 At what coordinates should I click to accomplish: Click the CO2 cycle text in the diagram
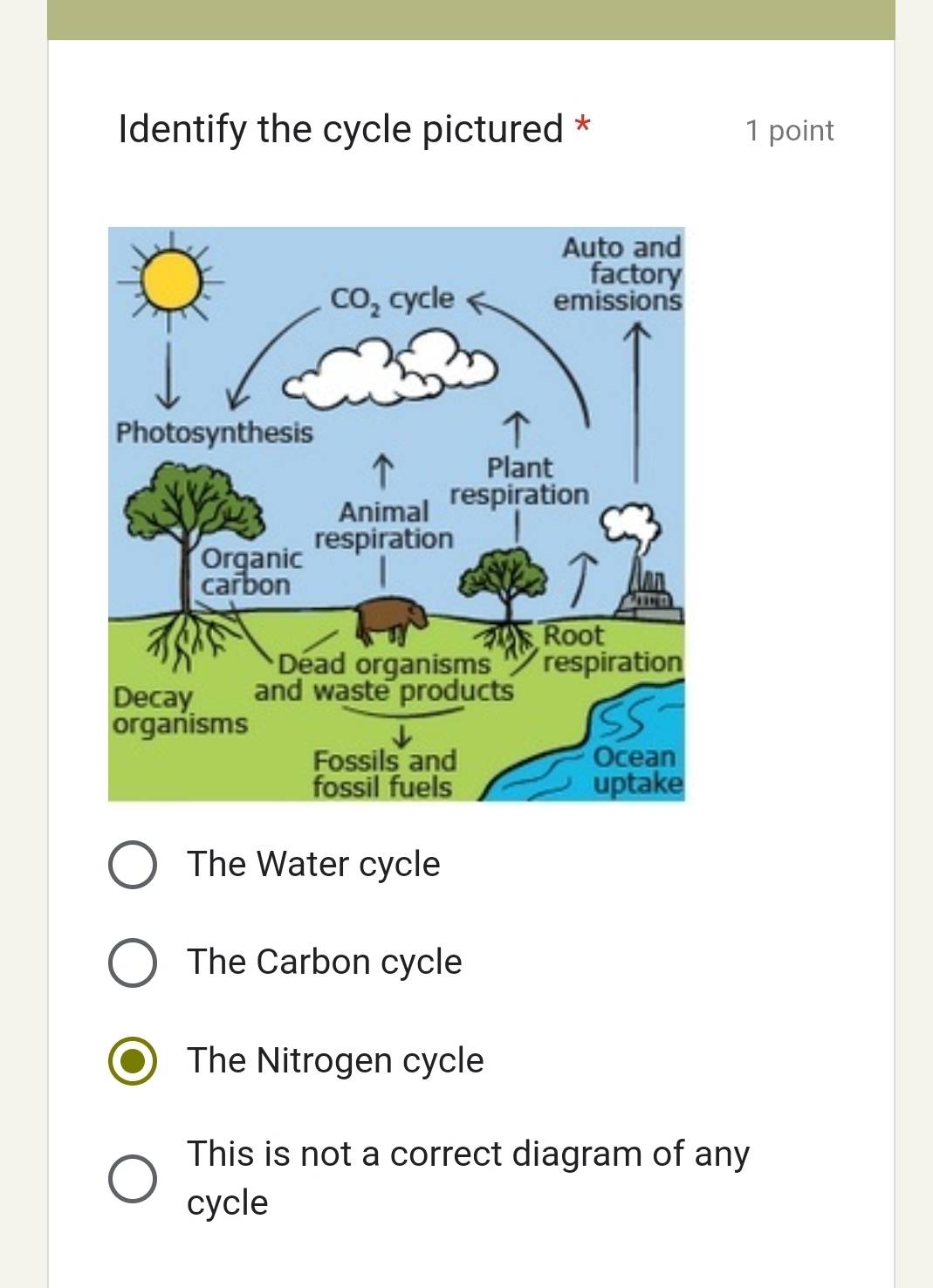coord(391,299)
